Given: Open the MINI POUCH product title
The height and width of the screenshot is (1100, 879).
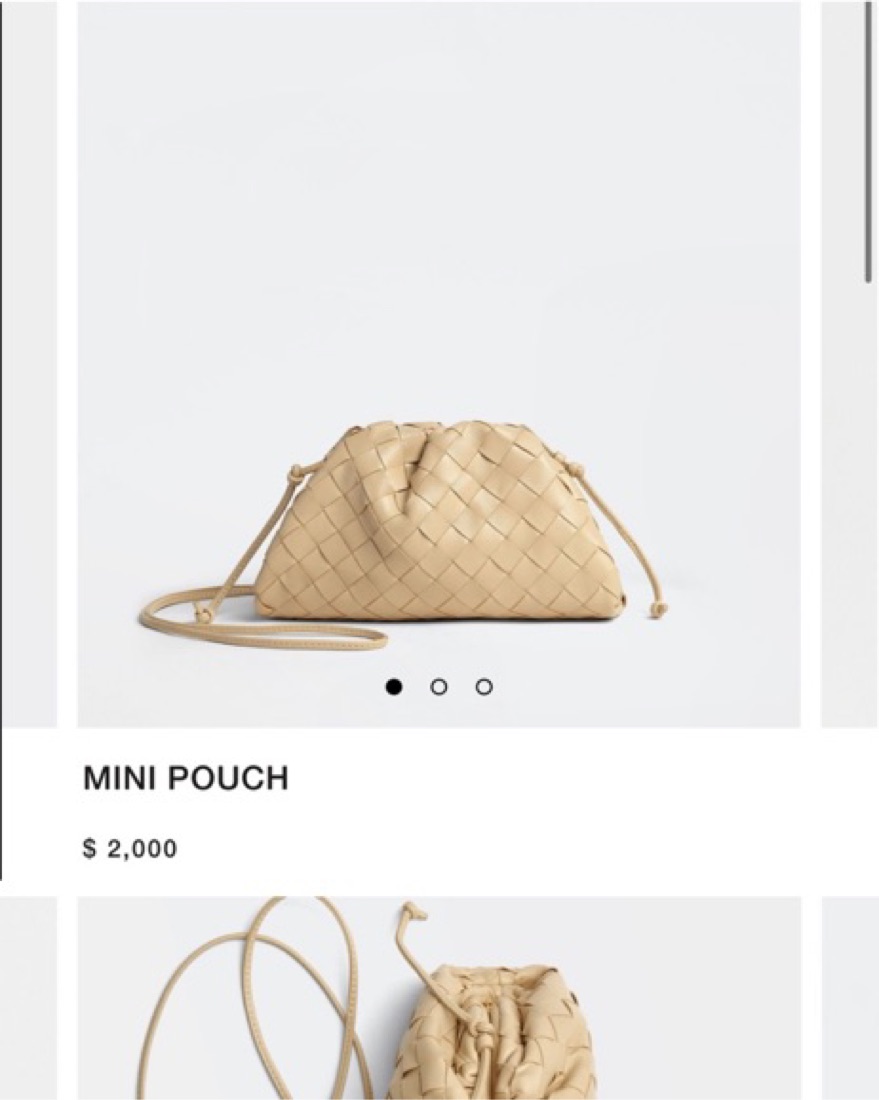Looking at the screenshot, I should pyautogui.click(x=186, y=778).
